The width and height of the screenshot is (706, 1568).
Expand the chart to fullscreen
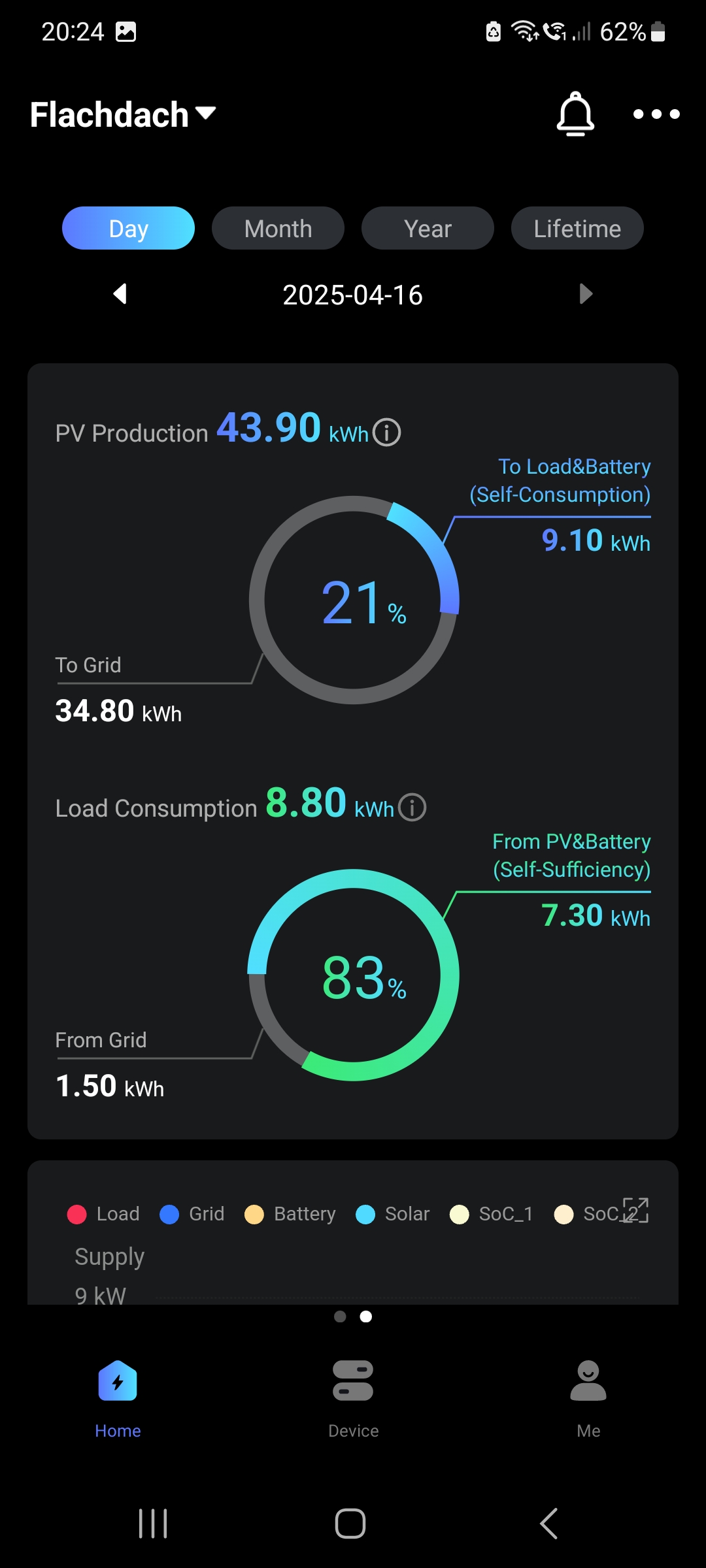click(635, 1211)
